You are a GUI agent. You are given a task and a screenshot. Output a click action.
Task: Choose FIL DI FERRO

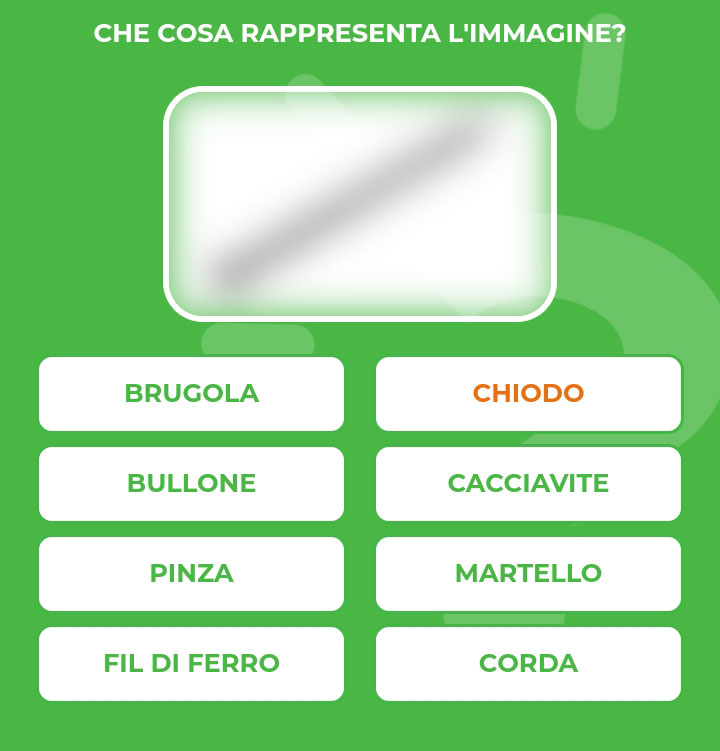coord(191,664)
